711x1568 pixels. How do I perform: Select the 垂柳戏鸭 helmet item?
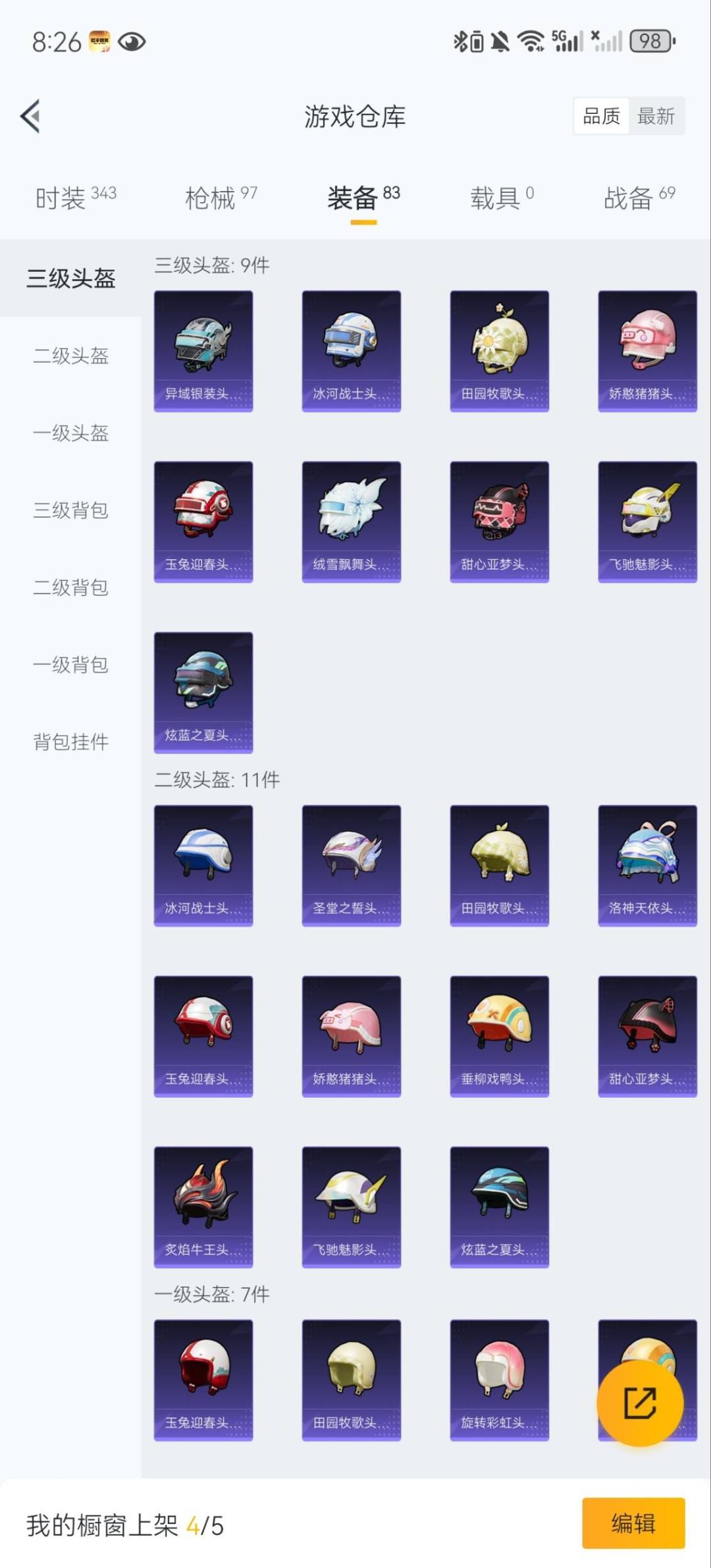click(499, 1036)
